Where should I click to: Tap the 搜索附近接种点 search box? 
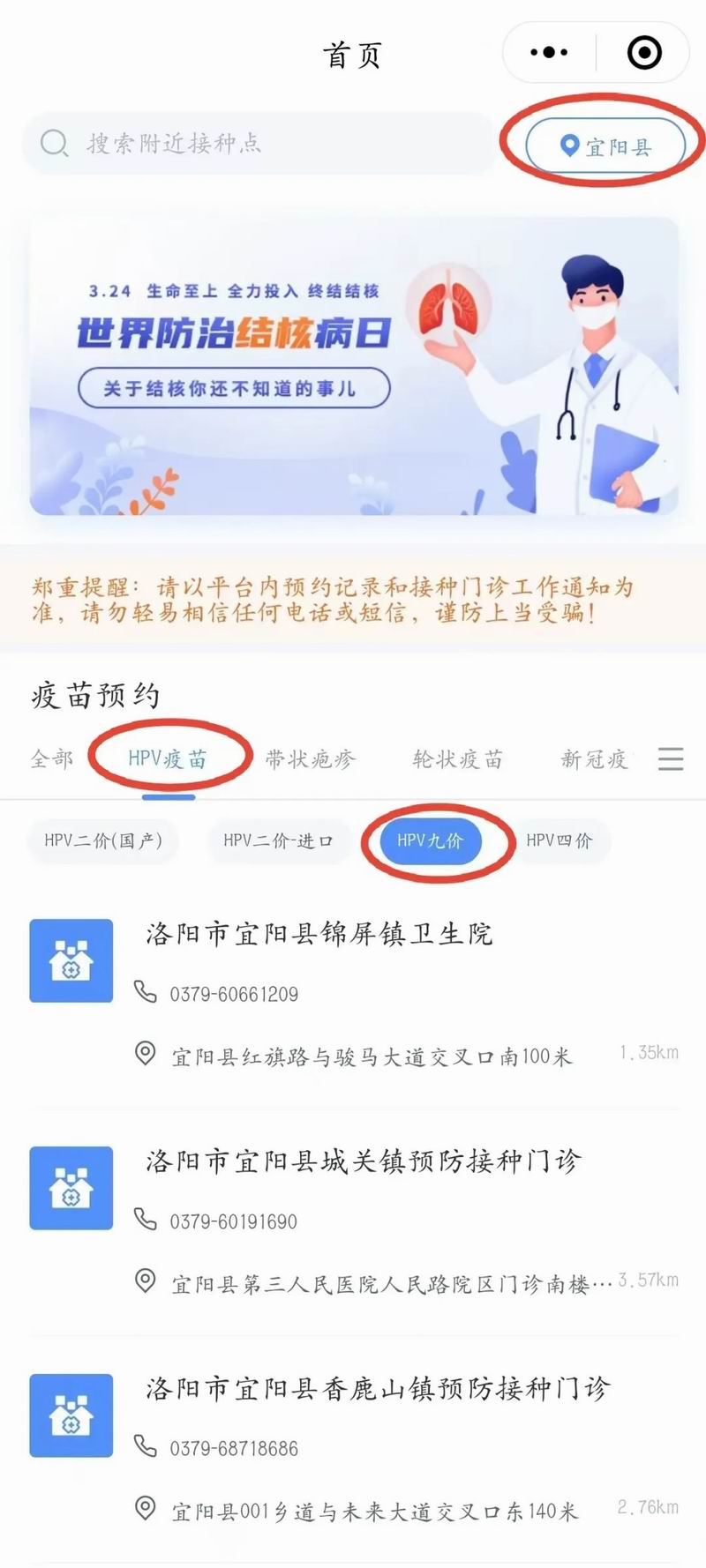point(256,143)
